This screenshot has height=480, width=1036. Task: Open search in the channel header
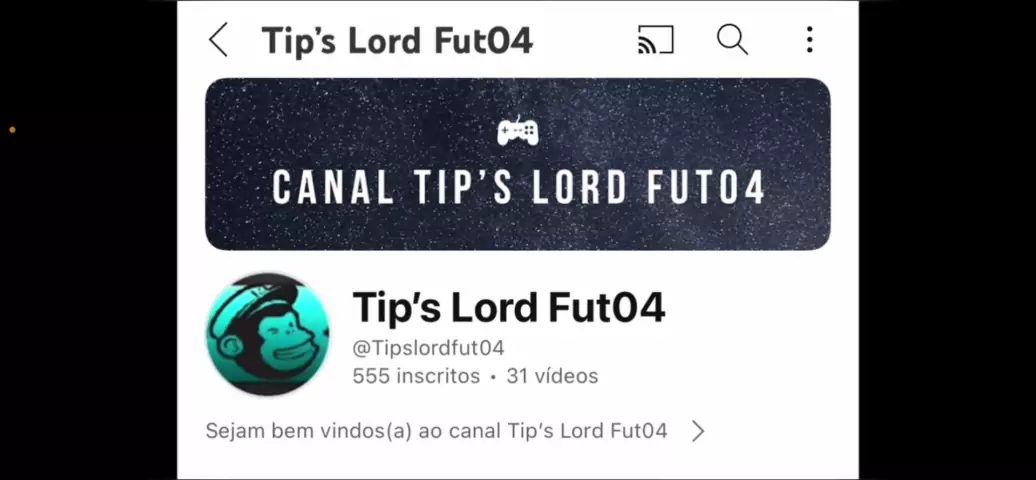tap(732, 40)
